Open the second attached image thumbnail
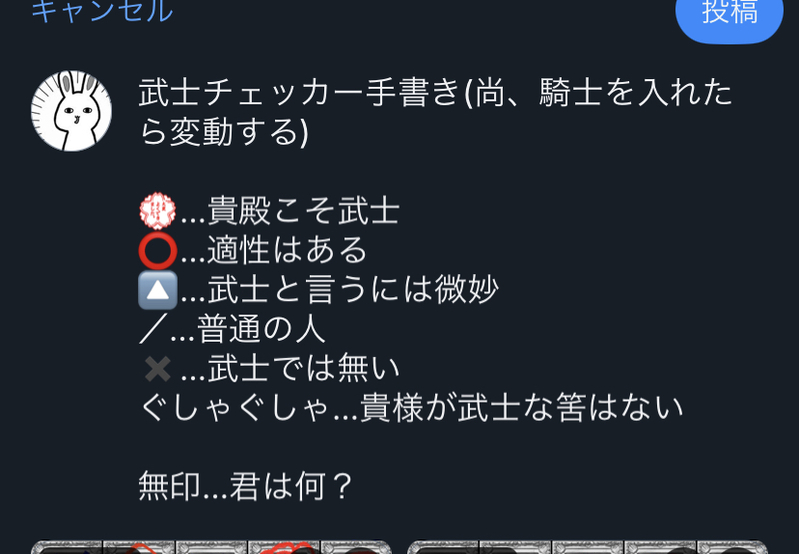Viewport: 799px width, 554px height. [588, 547]
